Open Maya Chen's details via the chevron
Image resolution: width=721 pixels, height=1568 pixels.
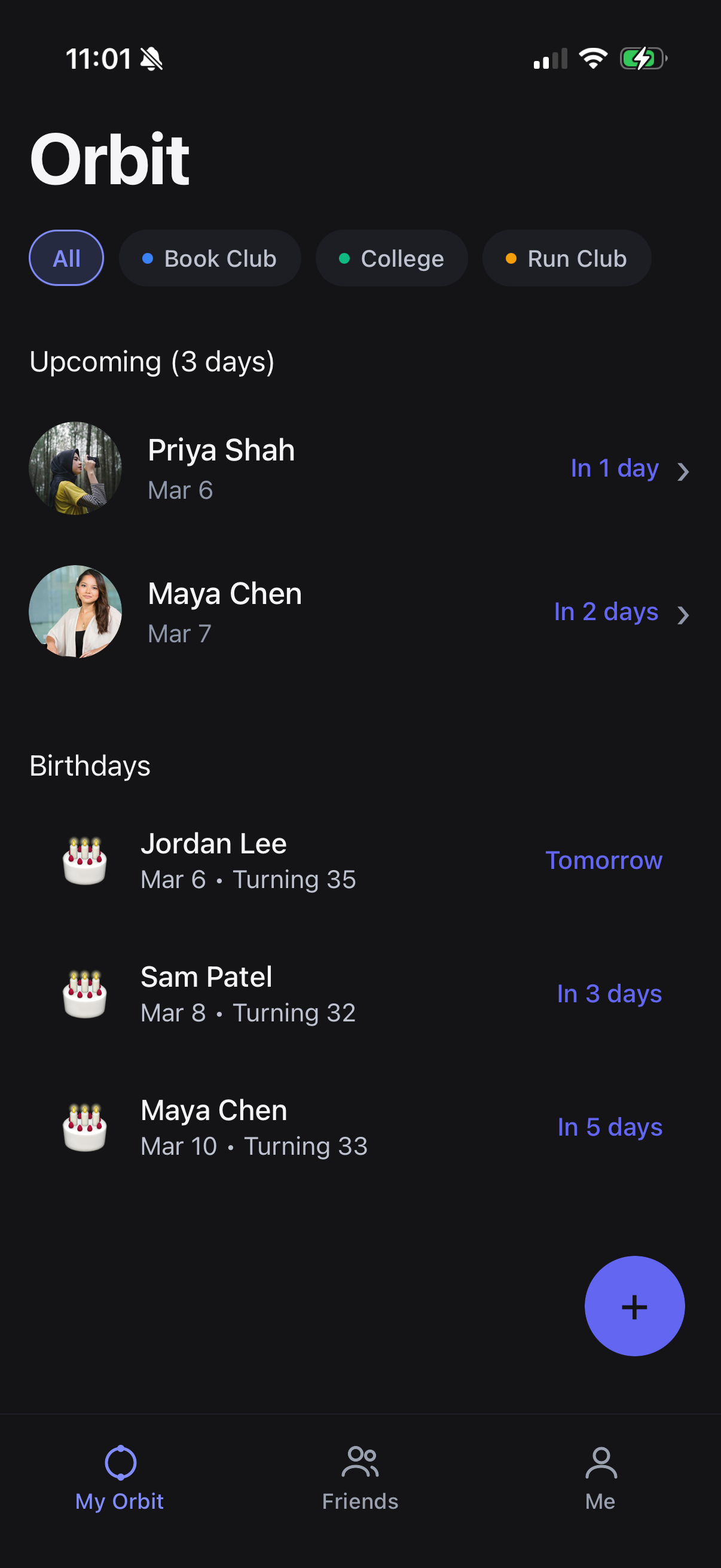click(684, 614)
